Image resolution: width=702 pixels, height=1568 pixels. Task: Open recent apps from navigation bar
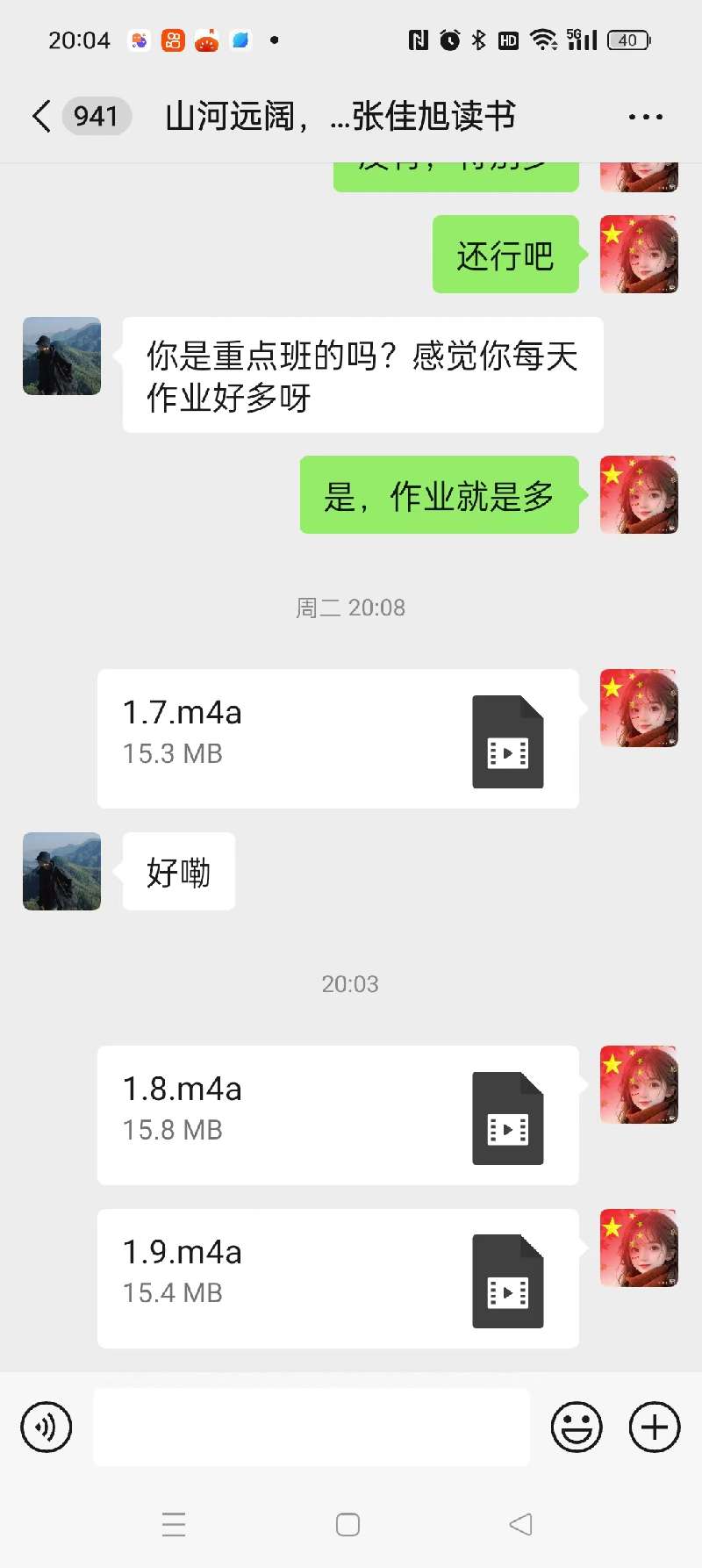click(x=174, y=1524)
